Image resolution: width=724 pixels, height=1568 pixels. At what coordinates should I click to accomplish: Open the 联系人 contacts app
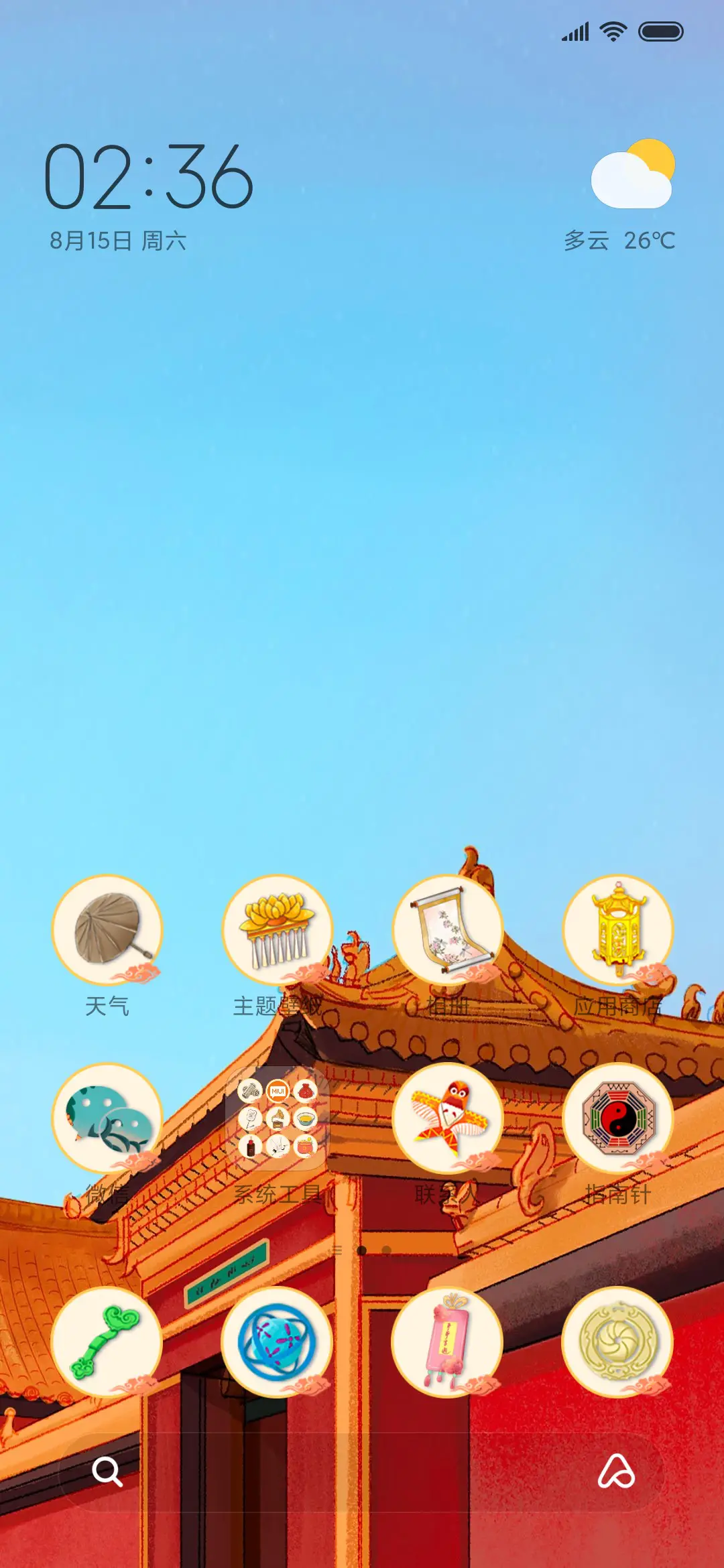[x=448, y=1118]
